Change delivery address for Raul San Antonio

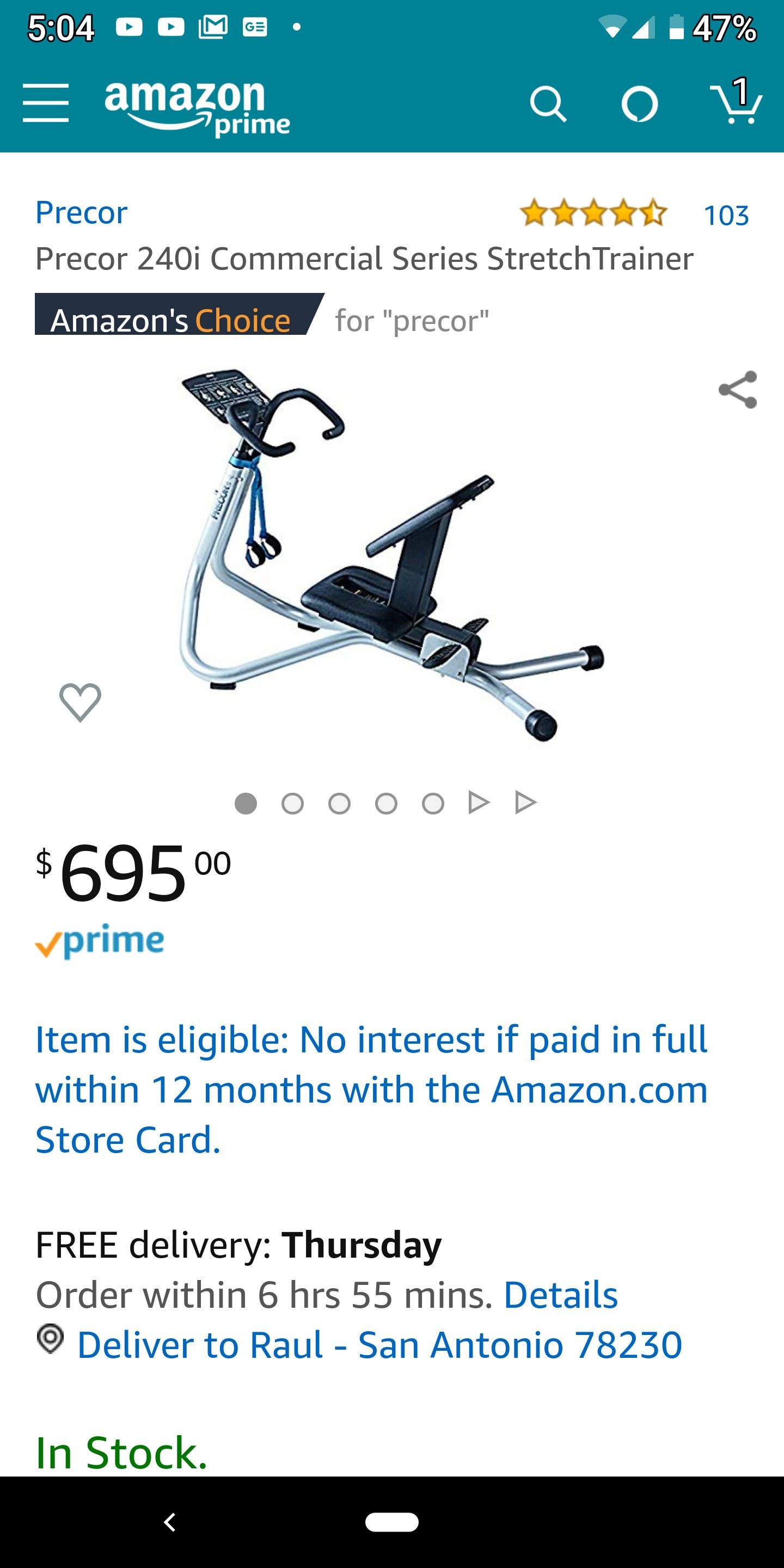379,1345
